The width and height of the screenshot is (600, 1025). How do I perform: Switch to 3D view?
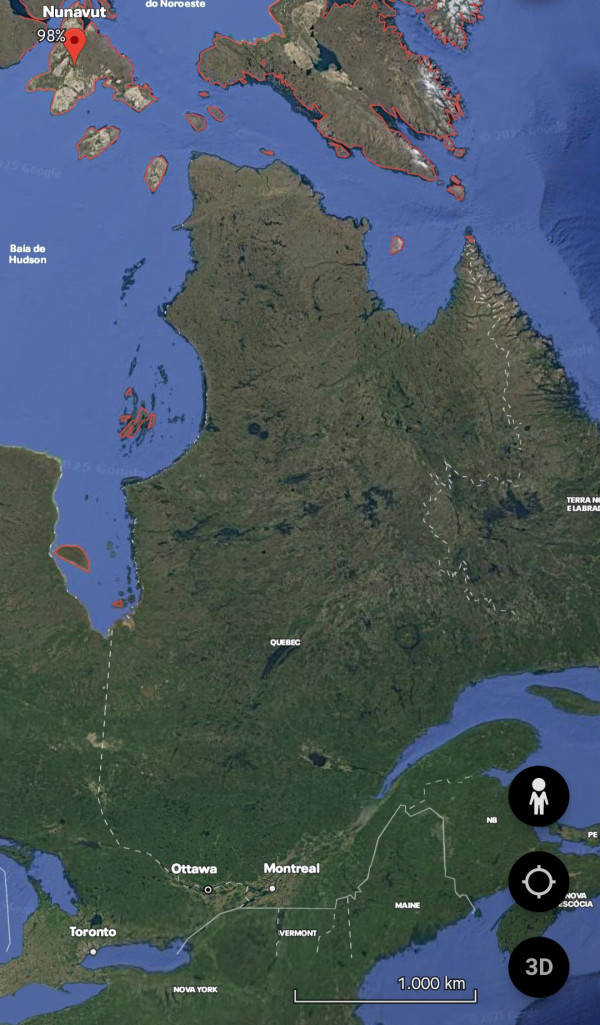[x=538, y=967]
